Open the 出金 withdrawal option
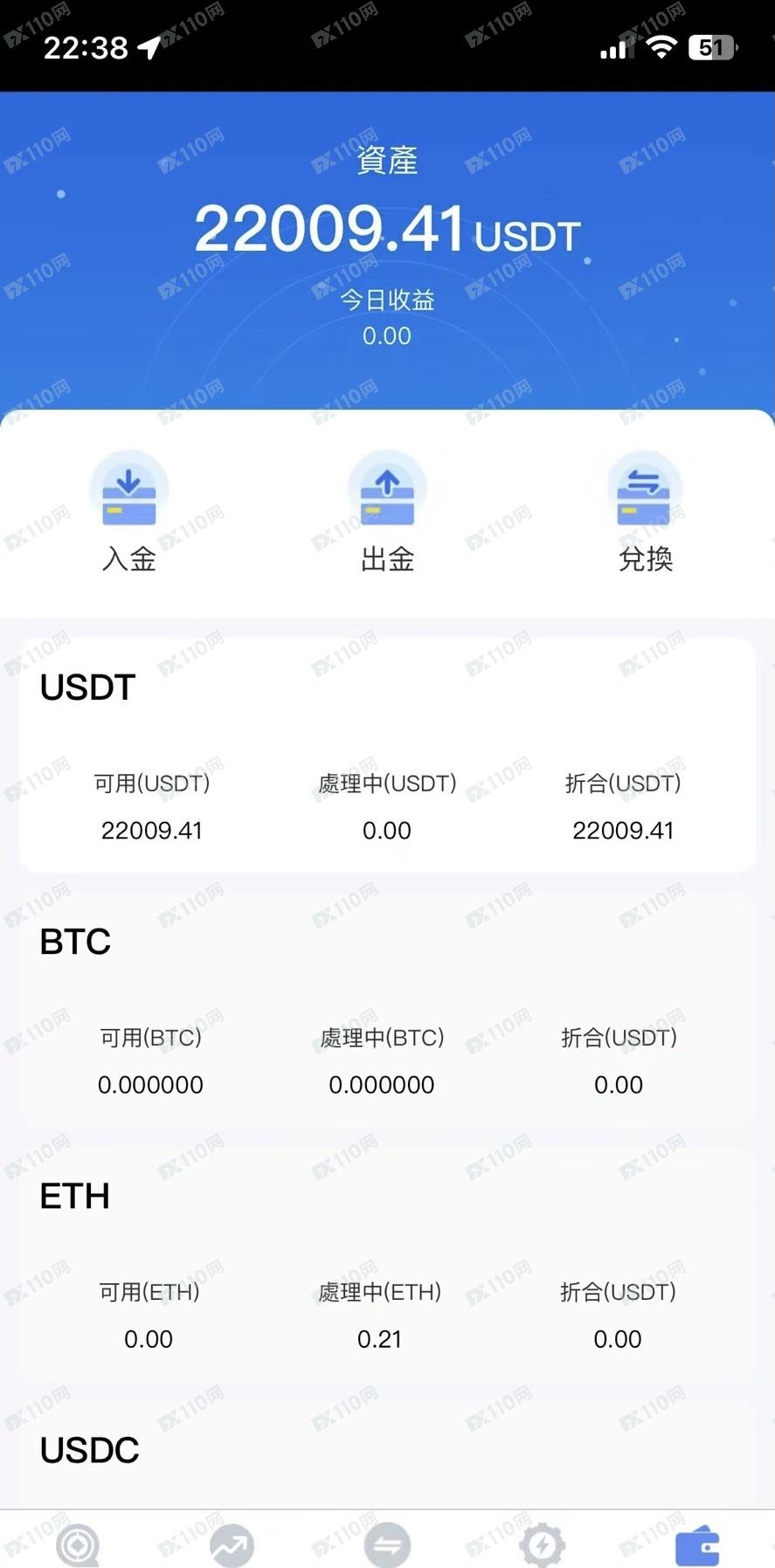The image size is (775, 1568). click(x=387, y=511)
